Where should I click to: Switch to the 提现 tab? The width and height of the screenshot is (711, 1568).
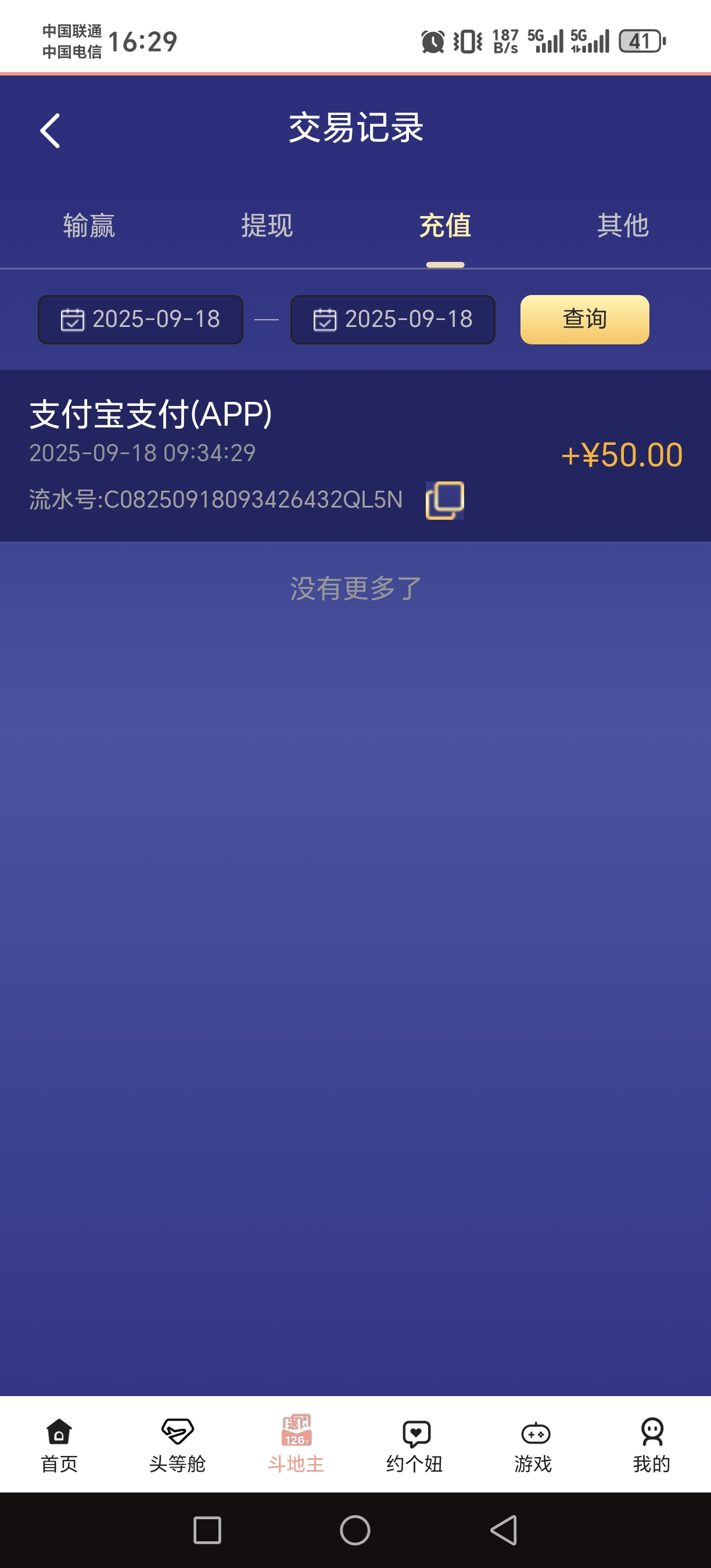tap(267, 225)
